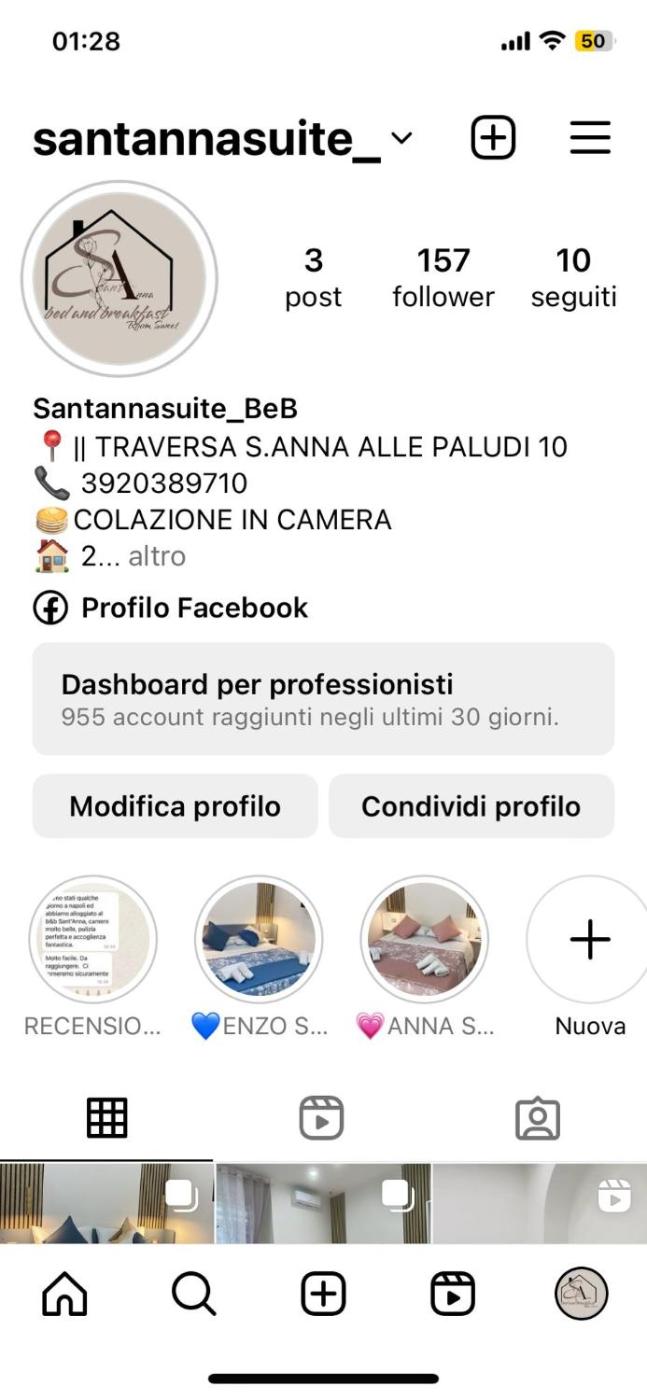Expand the bio with altro

156,556
